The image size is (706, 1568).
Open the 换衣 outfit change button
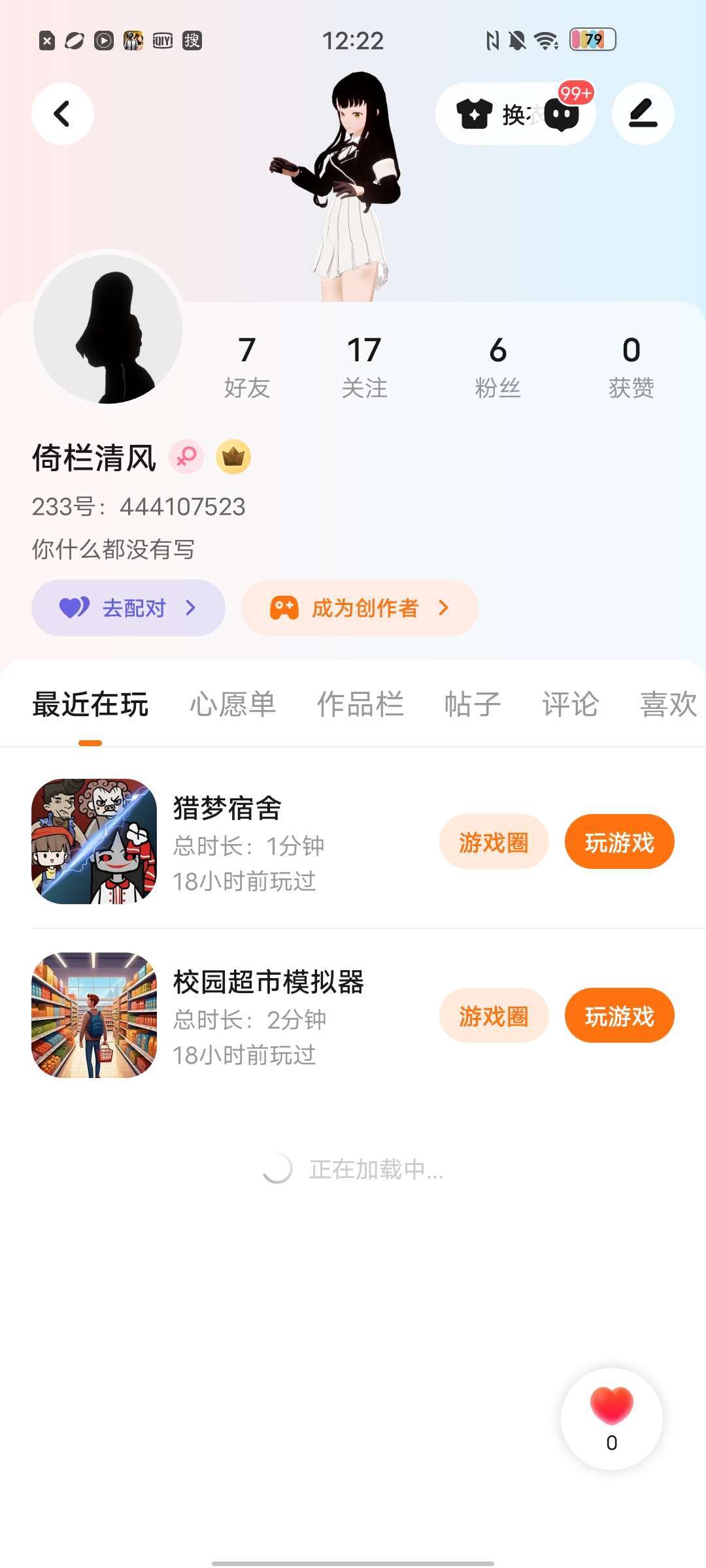coord(490,114)
